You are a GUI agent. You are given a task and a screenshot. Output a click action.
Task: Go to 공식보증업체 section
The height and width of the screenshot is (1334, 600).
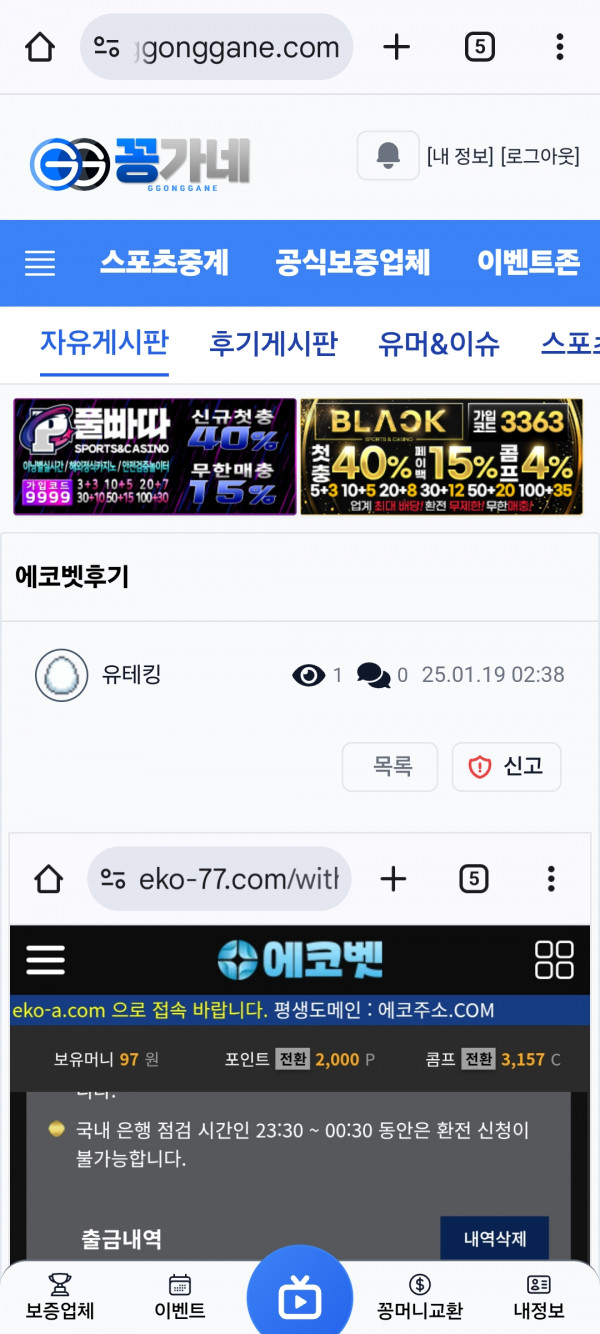[353, 263]
